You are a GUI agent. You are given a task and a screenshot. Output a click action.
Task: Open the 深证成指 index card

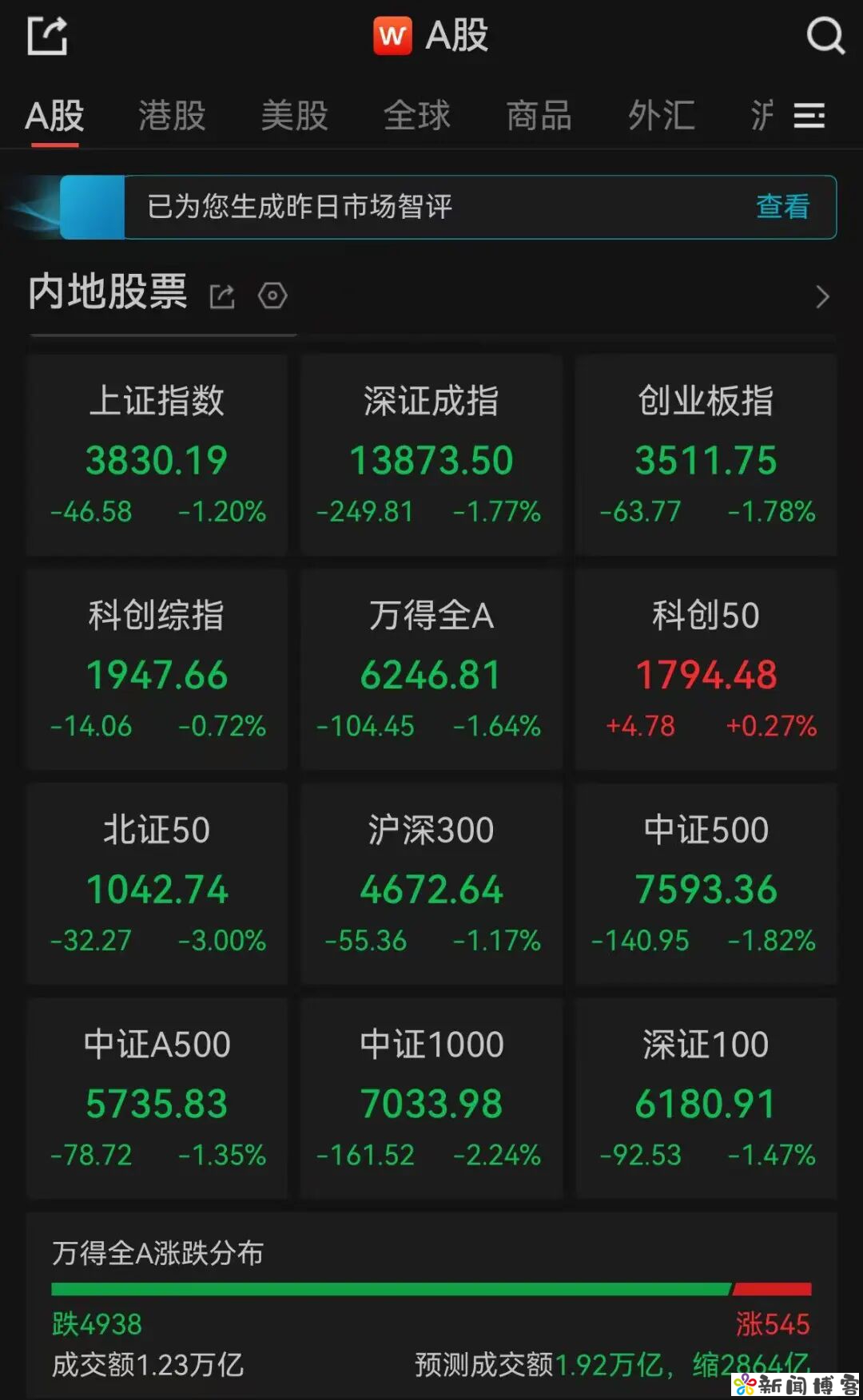(x=431, y=455)
